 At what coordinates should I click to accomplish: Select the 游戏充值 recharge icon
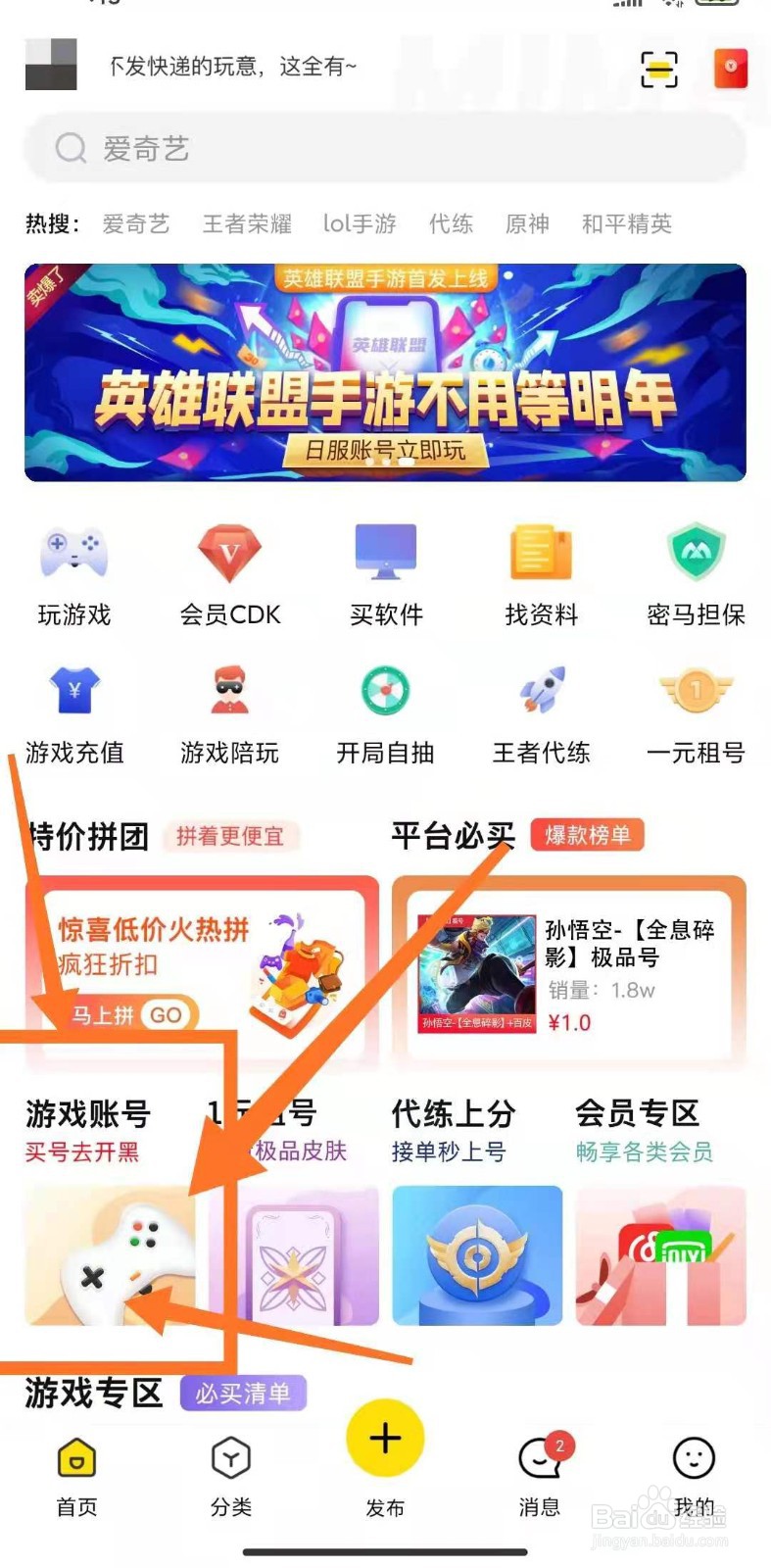[73, 691]
